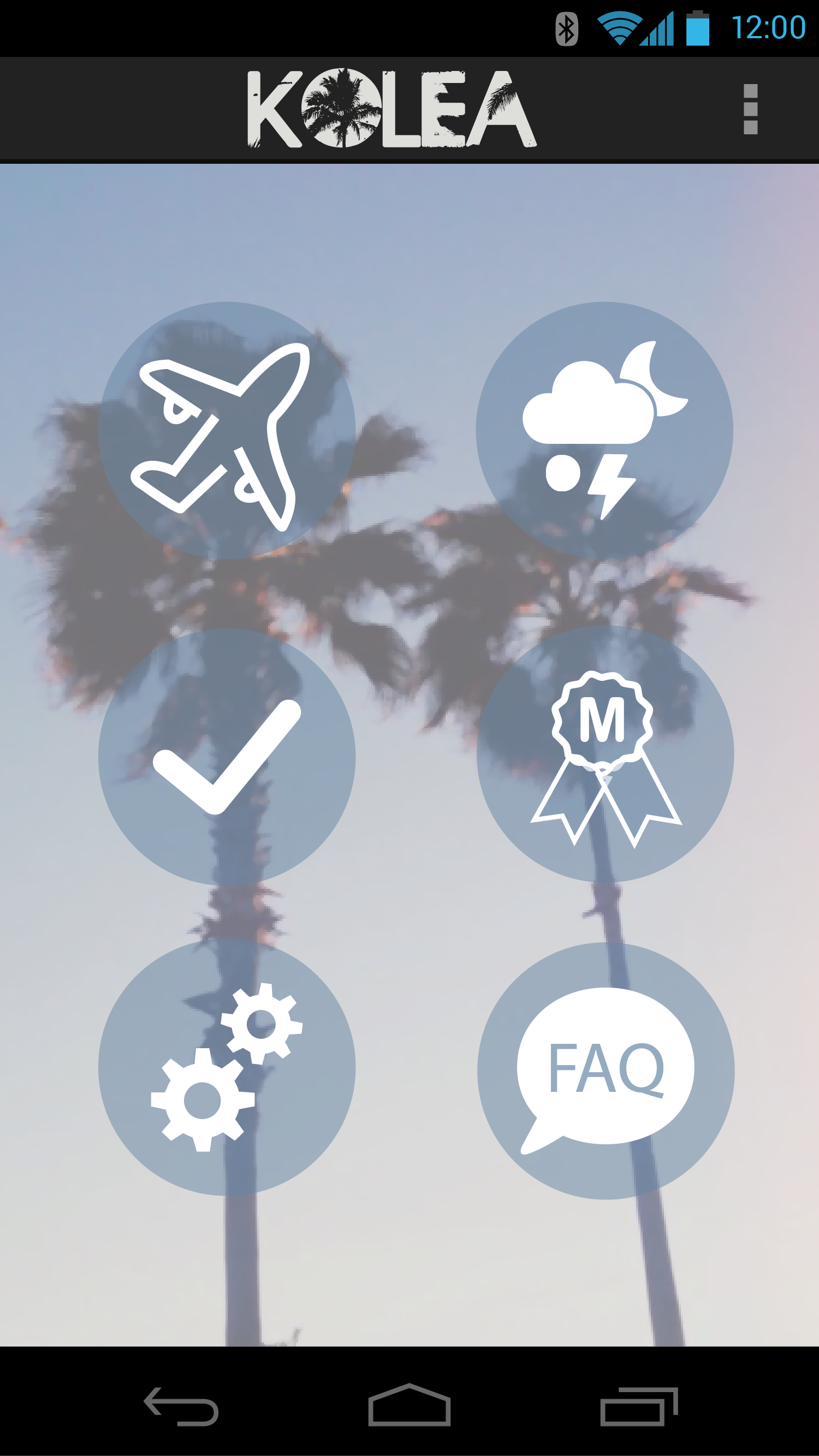Open the recent apps overview
The image size is (819, 1456).
639,1406
